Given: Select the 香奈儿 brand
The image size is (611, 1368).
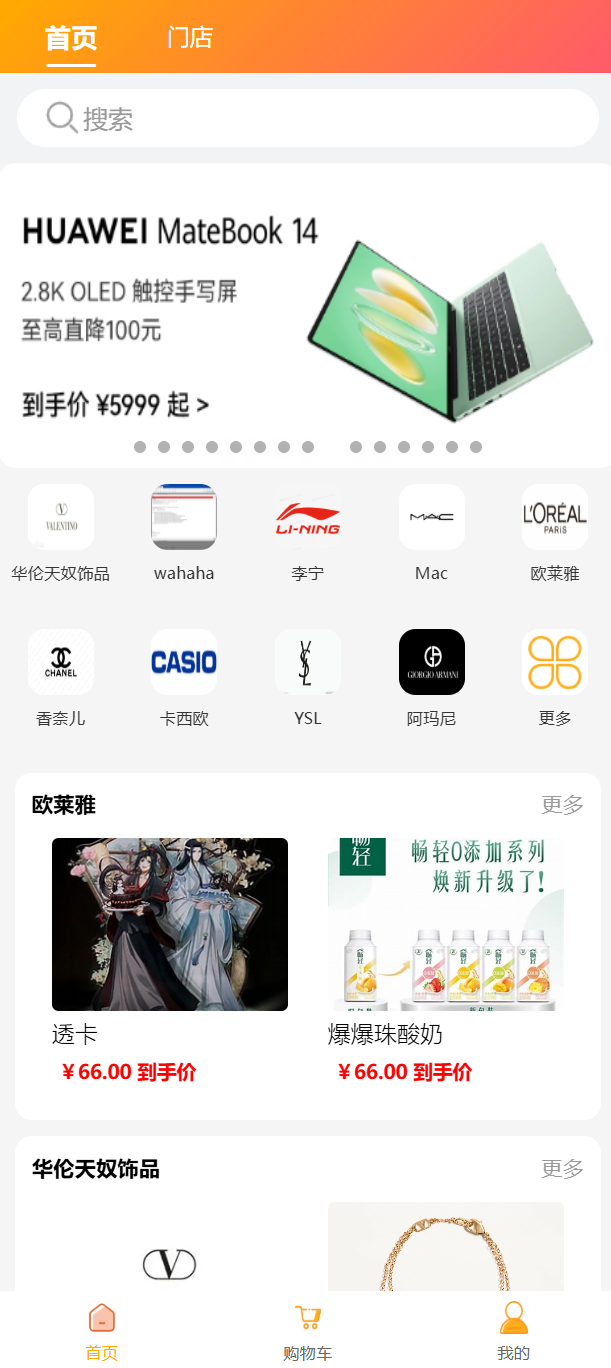Looking at the screenshot, I should point(60,663).
